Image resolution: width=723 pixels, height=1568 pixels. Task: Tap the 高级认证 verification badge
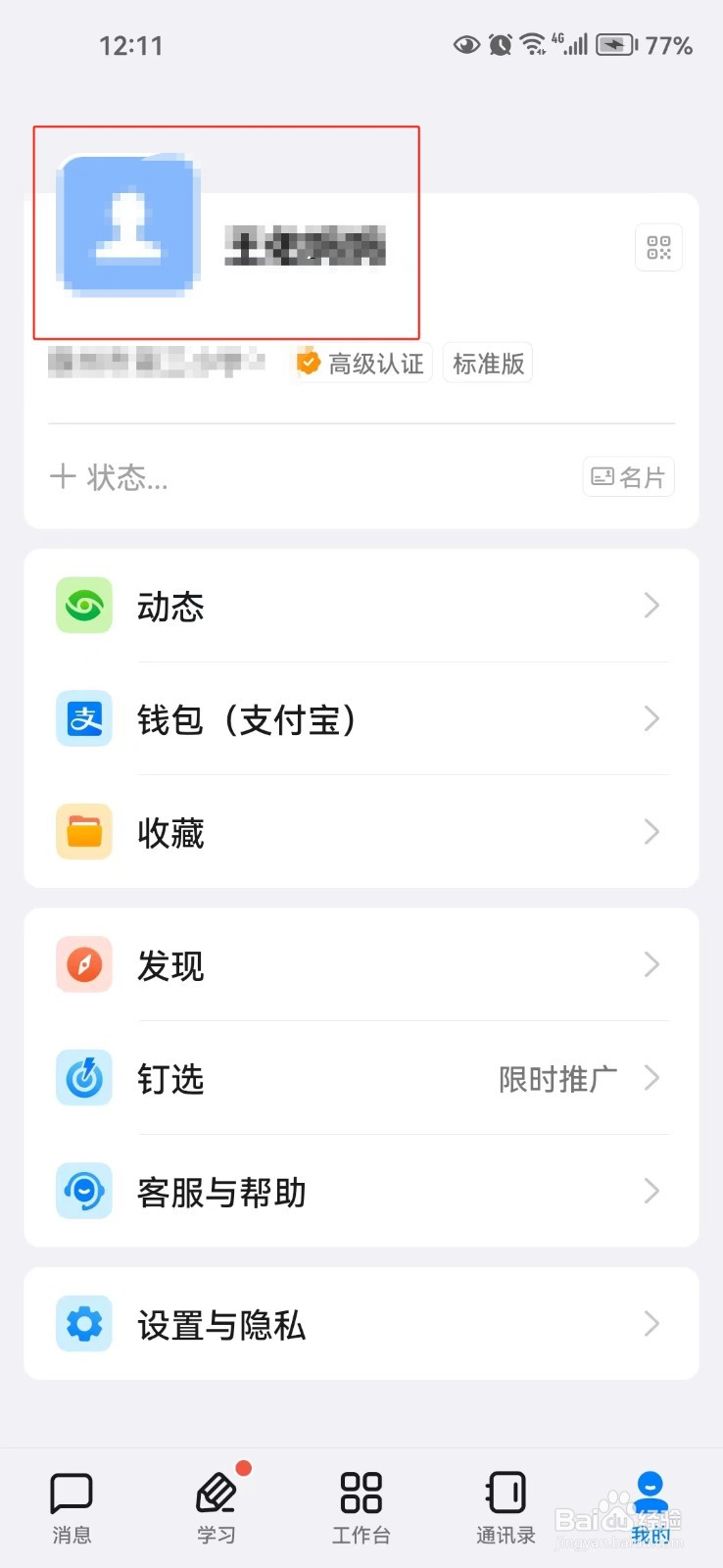(x=361, y=362)
